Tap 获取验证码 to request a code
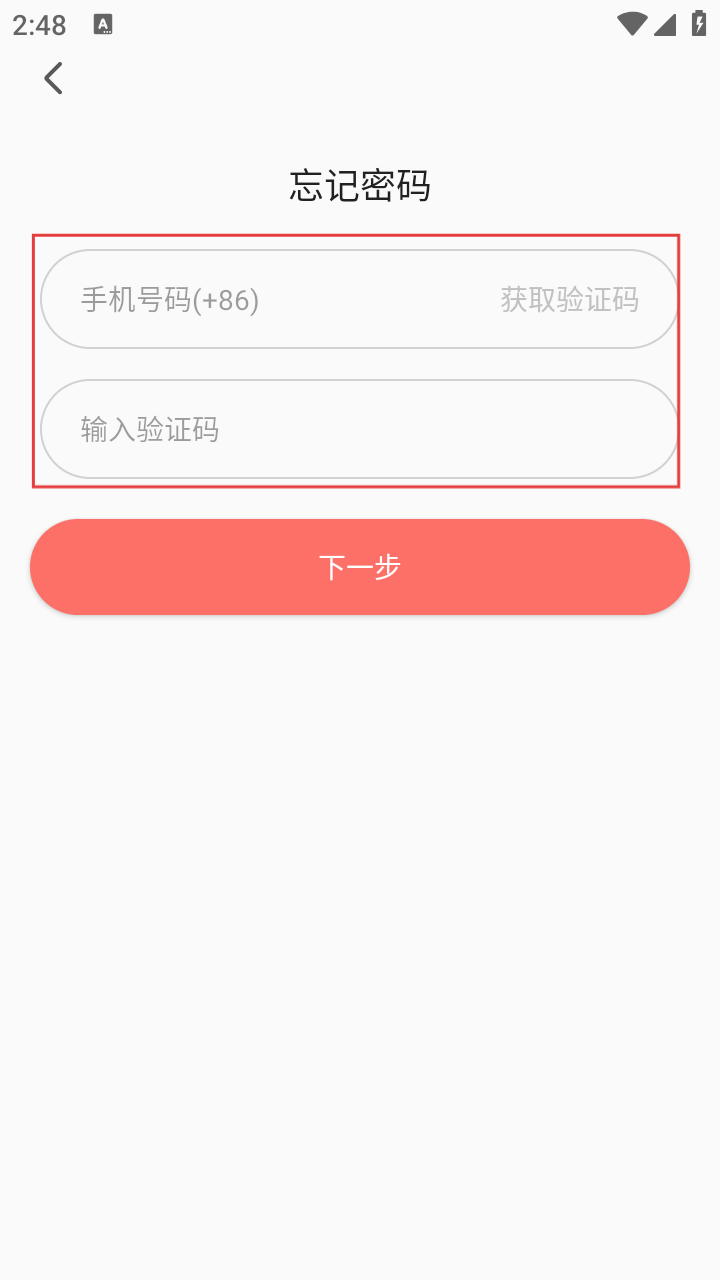Screen dimensions: 720x1280 [569, 299]
